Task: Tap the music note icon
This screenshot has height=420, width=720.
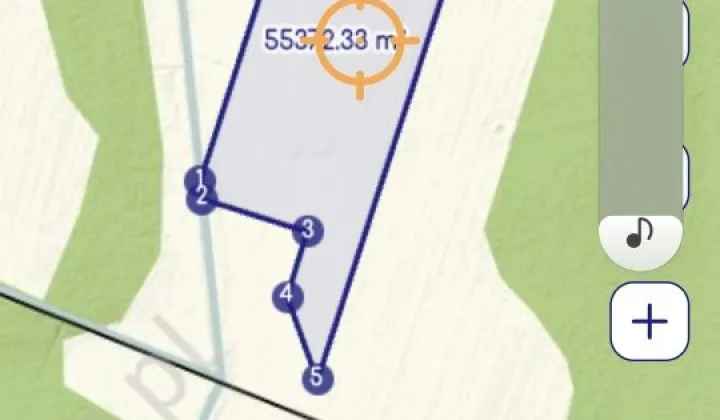Action: (x=640, y=234)
